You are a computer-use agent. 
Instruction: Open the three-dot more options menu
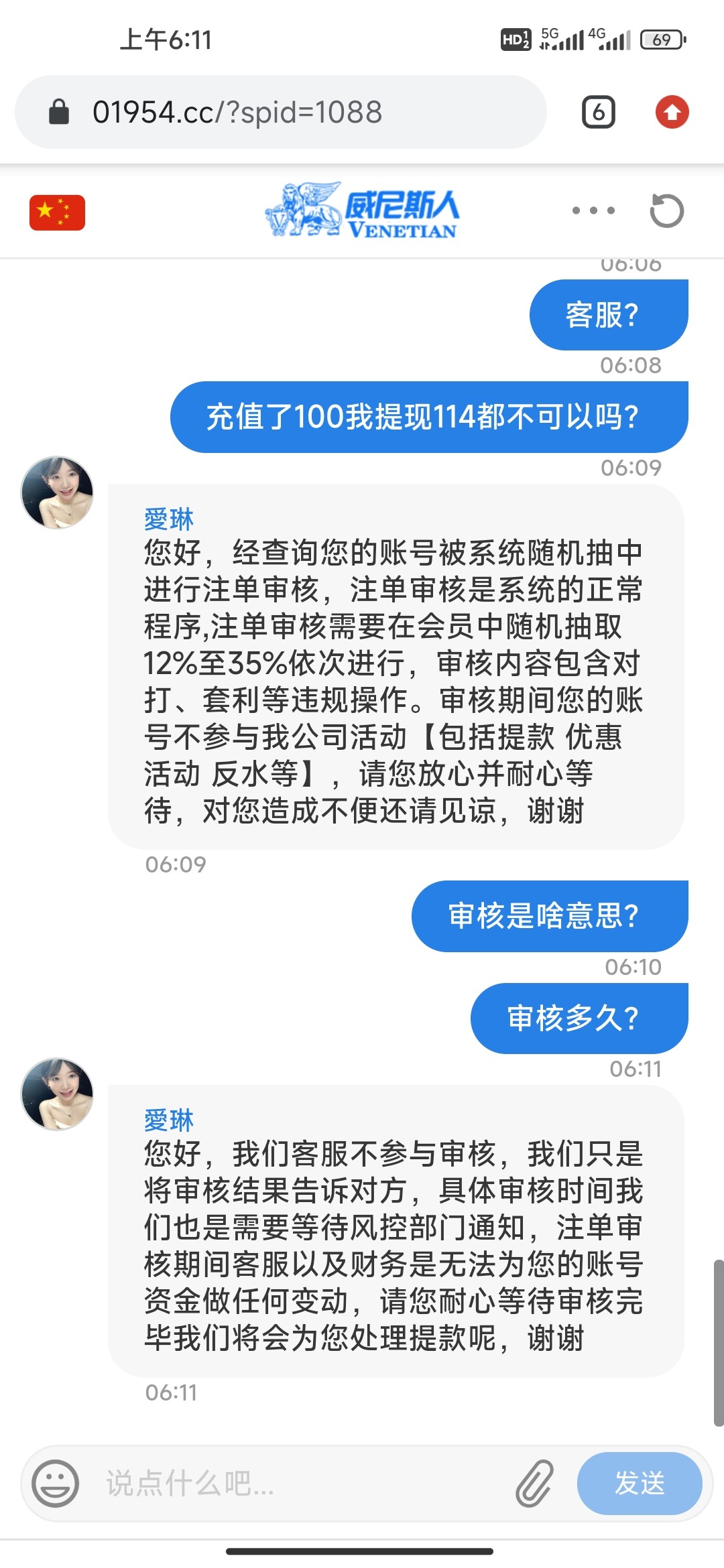coord(593,210)
